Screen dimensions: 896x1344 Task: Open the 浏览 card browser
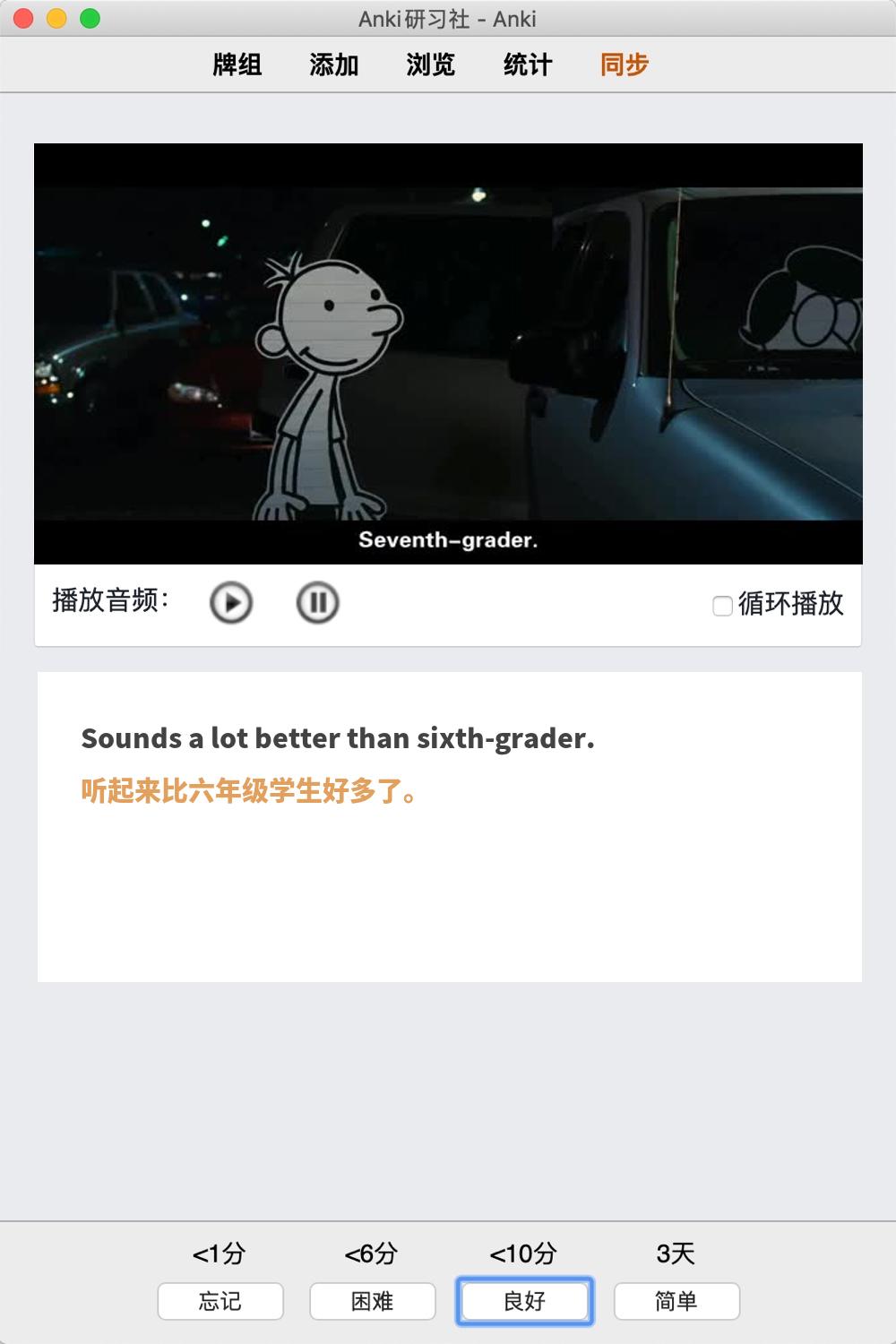[430, 65]
